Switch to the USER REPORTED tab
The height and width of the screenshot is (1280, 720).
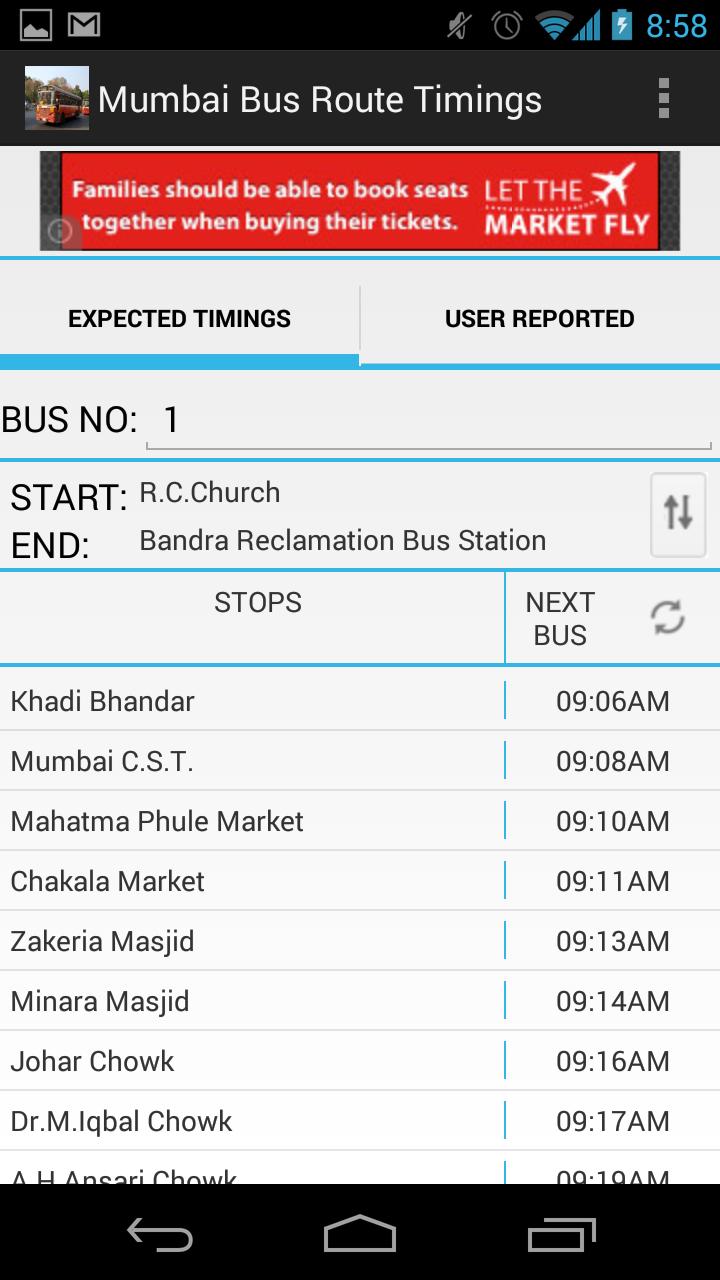tap(540, 318)
